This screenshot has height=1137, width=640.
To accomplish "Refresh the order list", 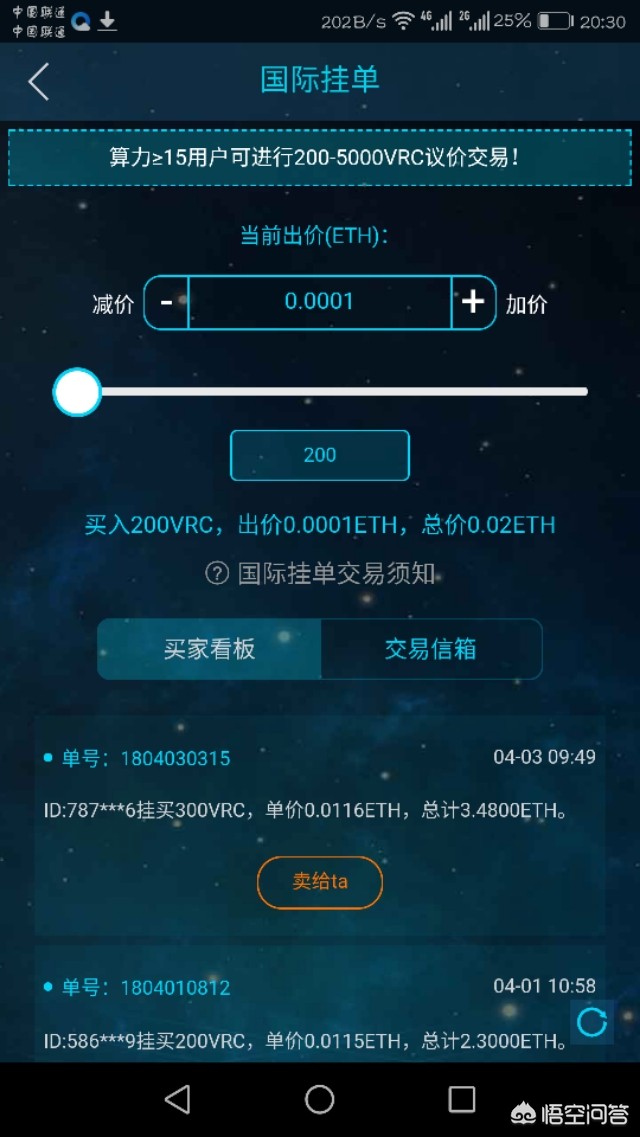I will (x=592, y=1023).
